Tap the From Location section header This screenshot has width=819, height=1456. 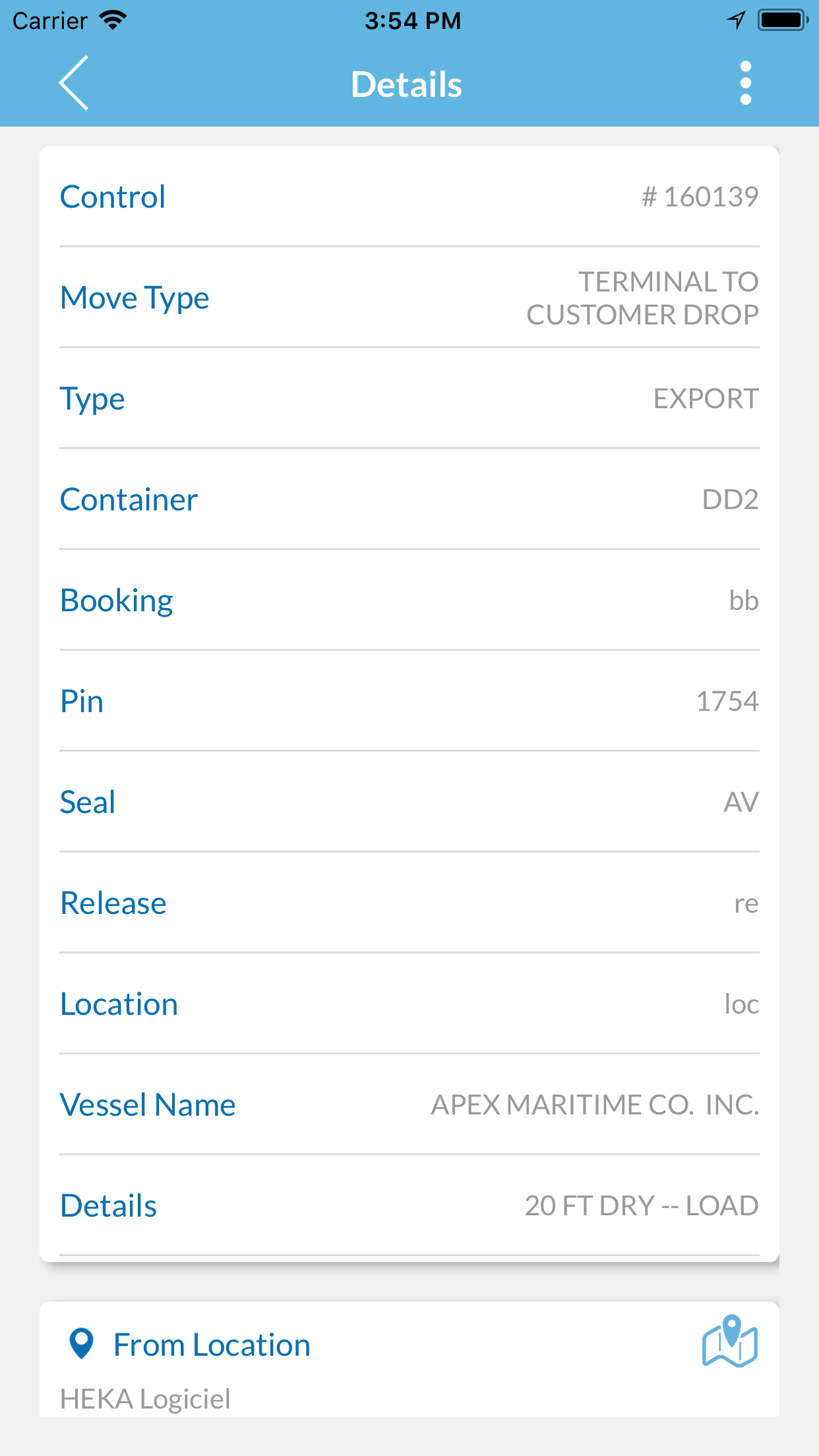coord(212,1344)
